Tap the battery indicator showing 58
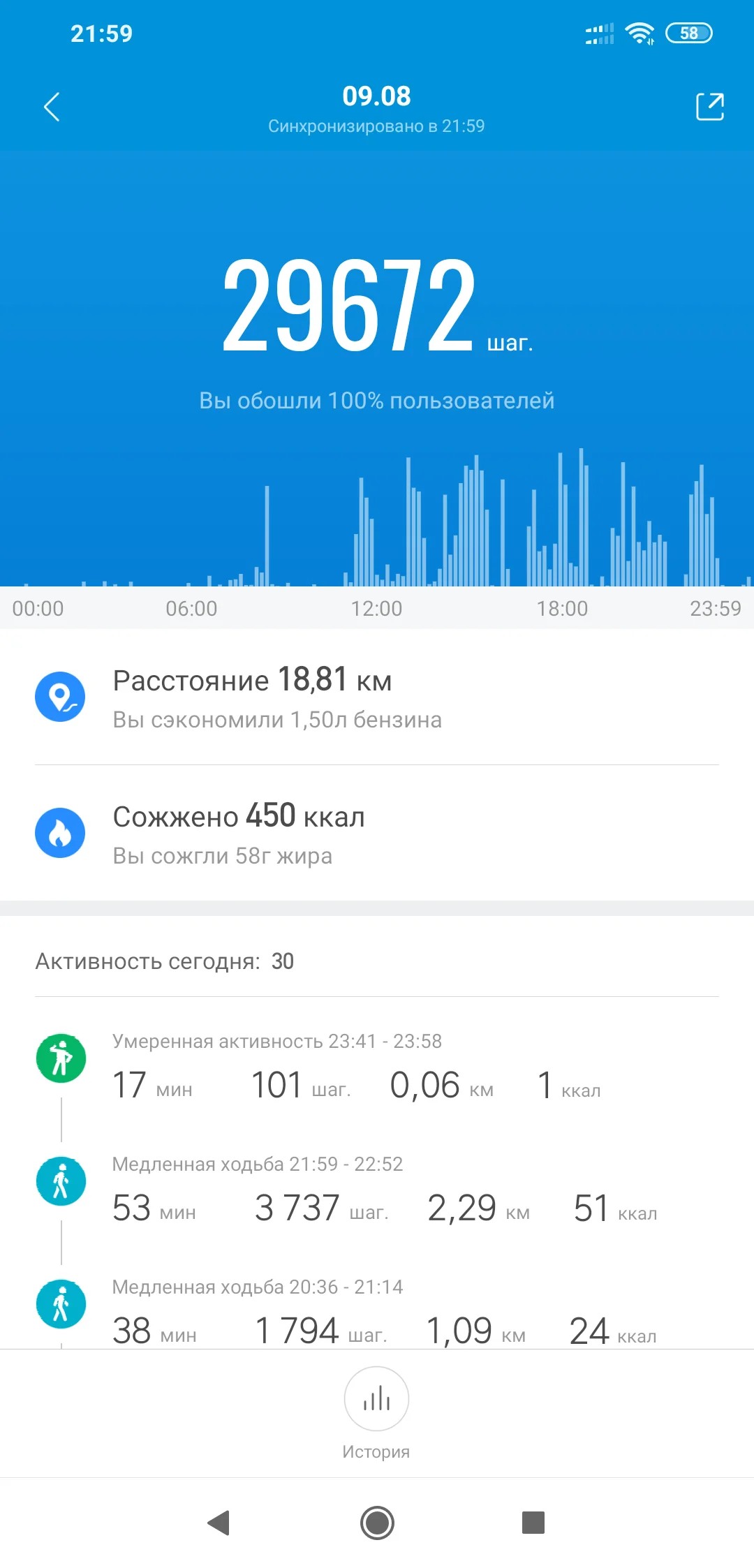The height and width of the screenshot is (1568, 754). [x=689, y=32]
